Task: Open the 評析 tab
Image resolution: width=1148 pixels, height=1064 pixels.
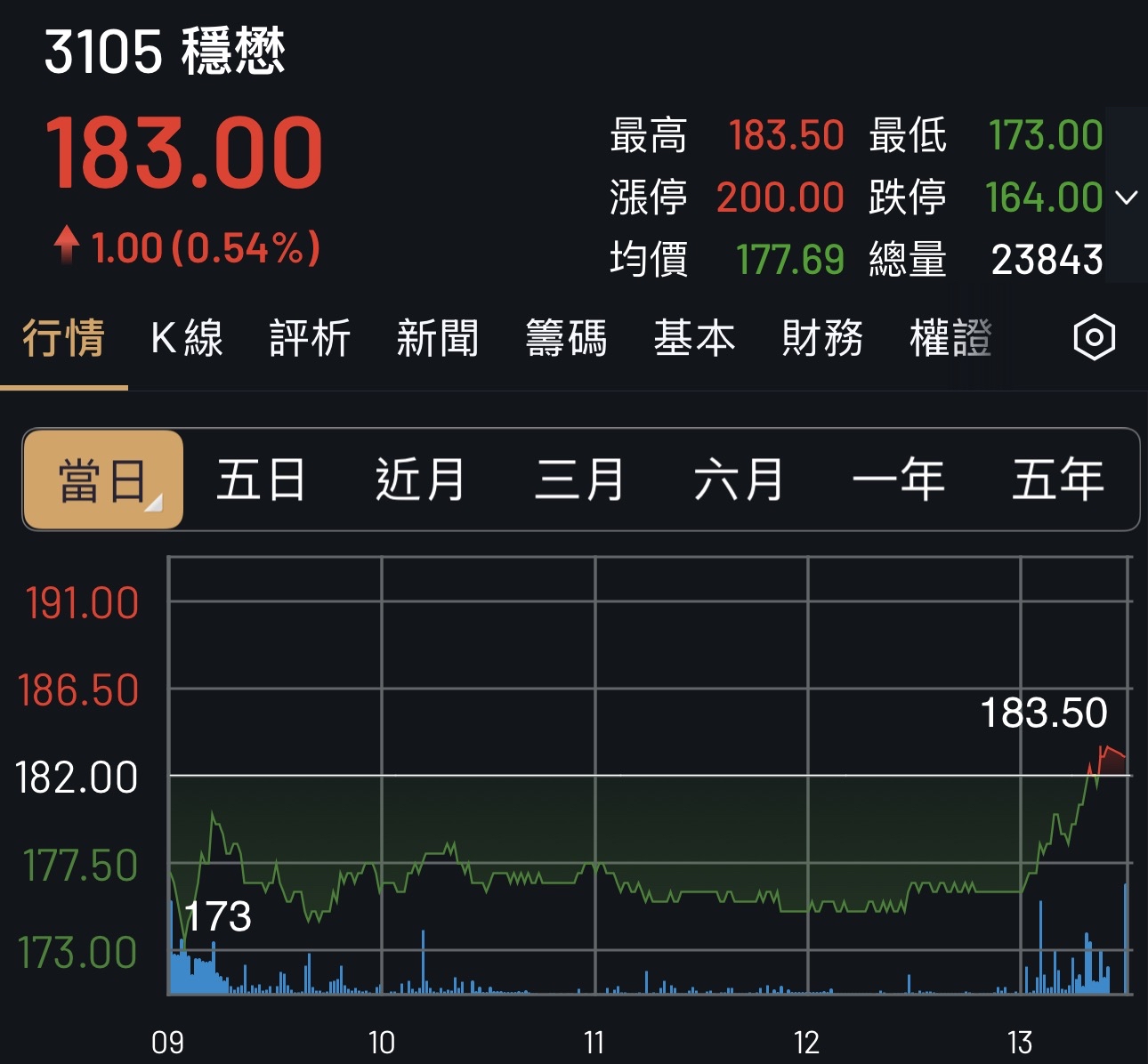Action: [x=310, y=338]
